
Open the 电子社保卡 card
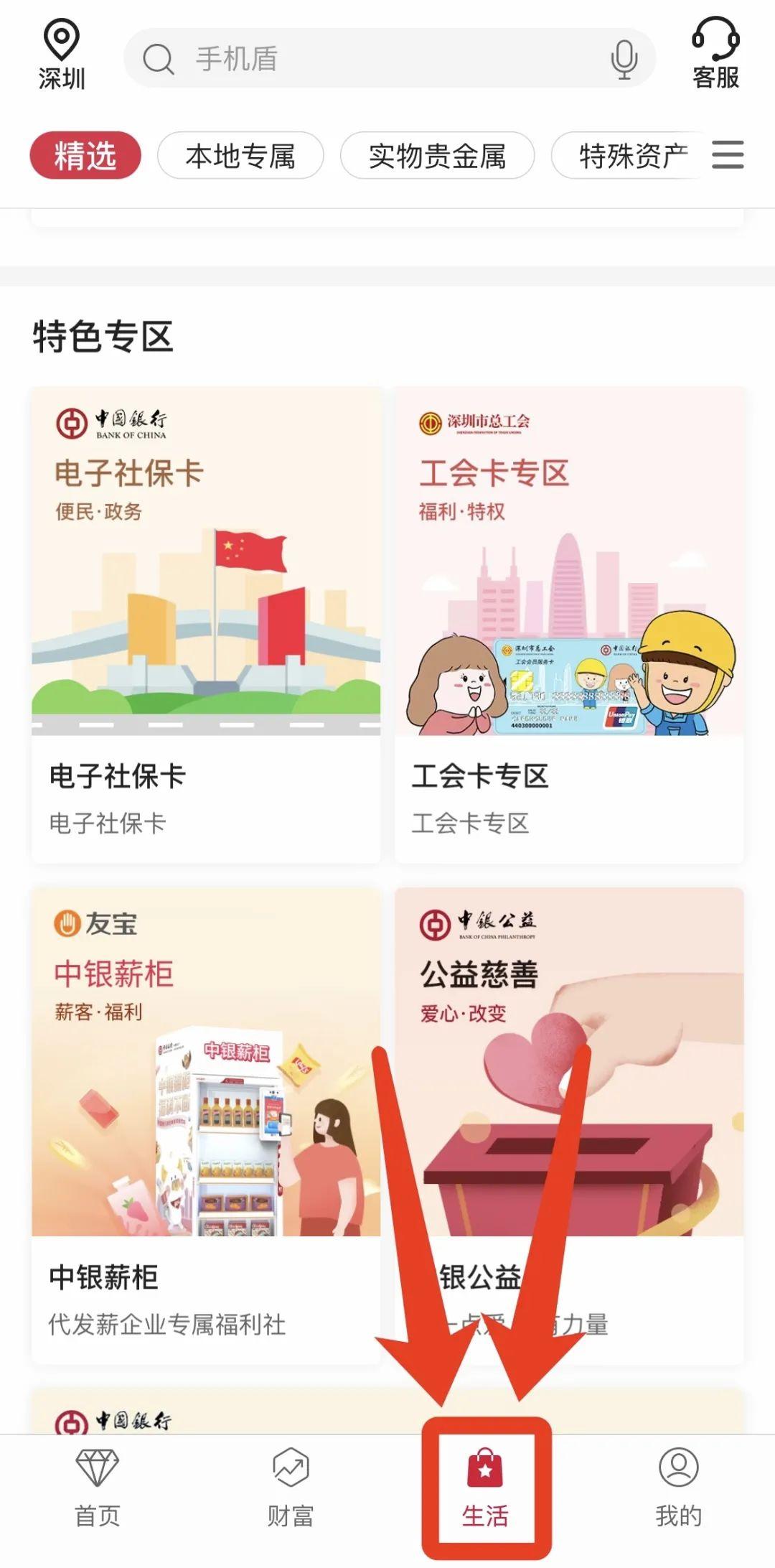point(206,625)
